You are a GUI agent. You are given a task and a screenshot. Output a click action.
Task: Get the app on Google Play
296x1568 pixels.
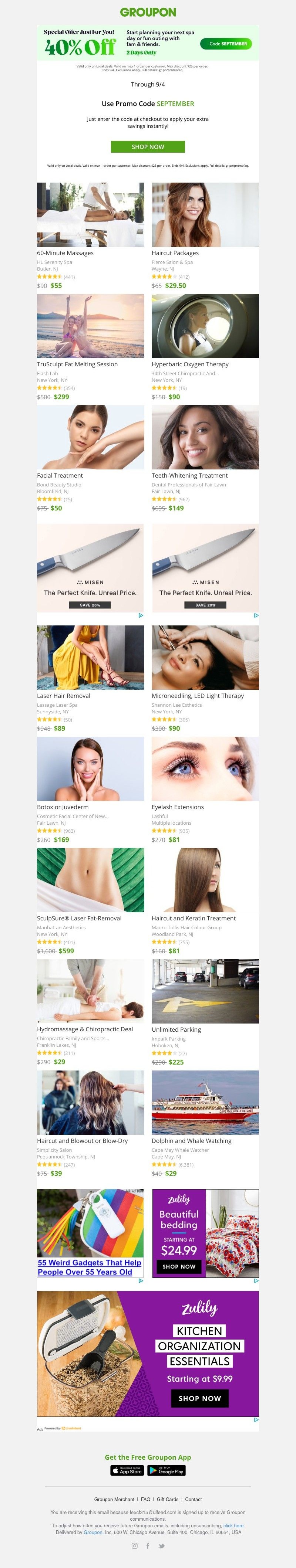tap(166, 1471)
